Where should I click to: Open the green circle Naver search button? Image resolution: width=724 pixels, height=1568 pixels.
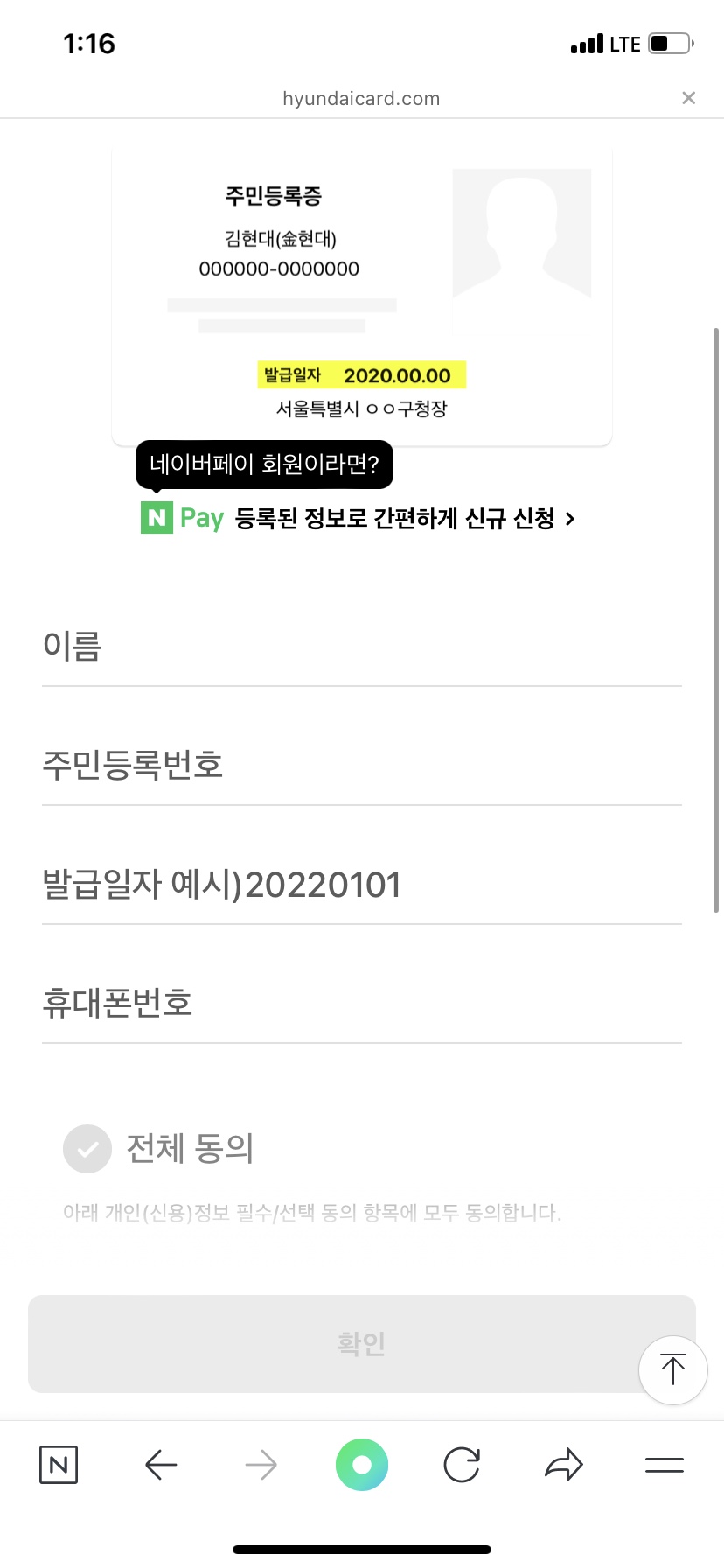362,1465
